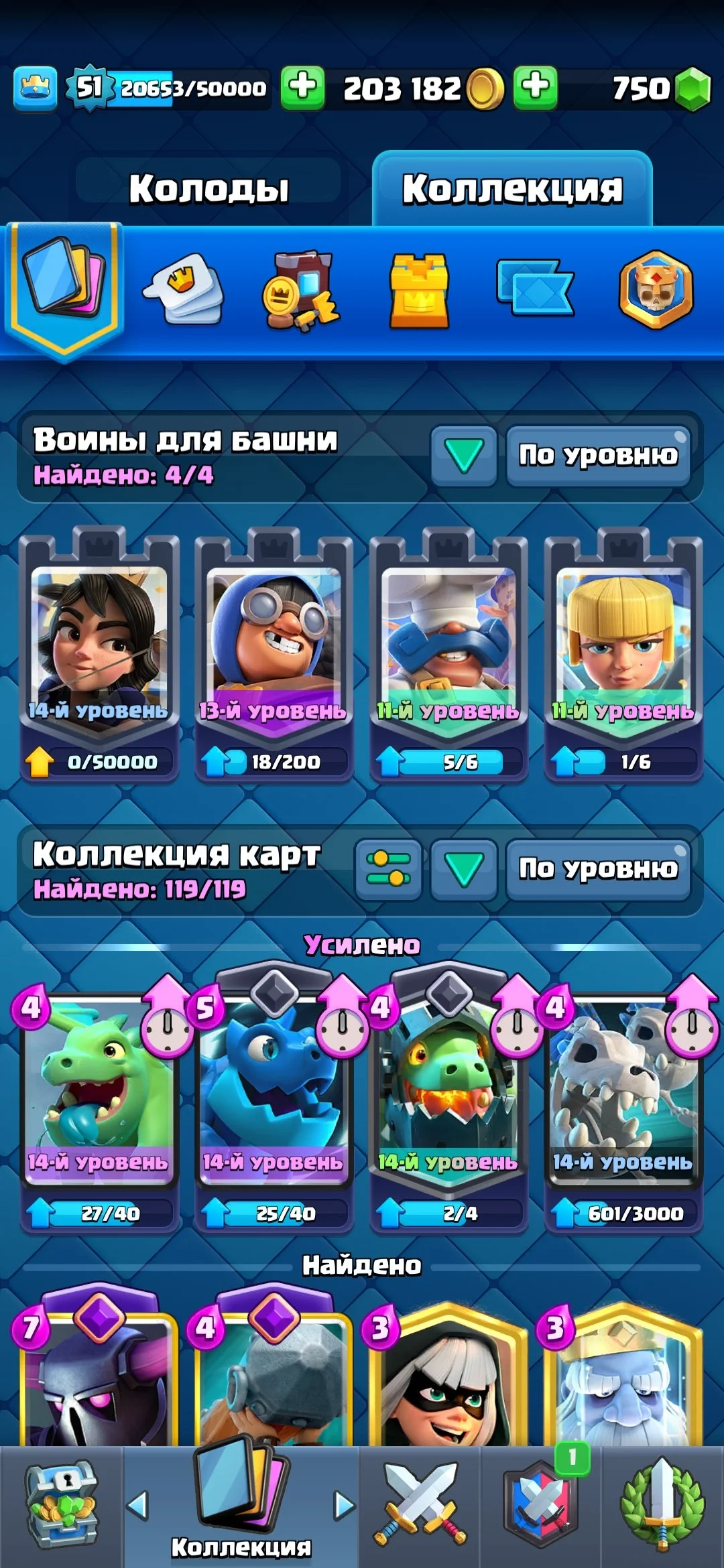Image resolution: width=724 pixels, height=1568 pixels.
Task: Open the skull badge section icon
Action: pos(656,289)
